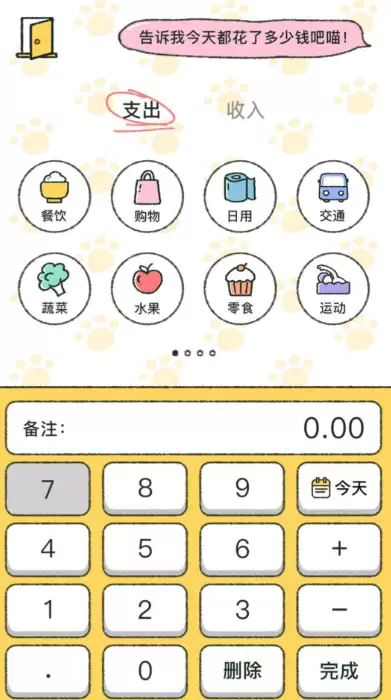Exit via the door icon

pyautogui.click(x=35, y=38)
